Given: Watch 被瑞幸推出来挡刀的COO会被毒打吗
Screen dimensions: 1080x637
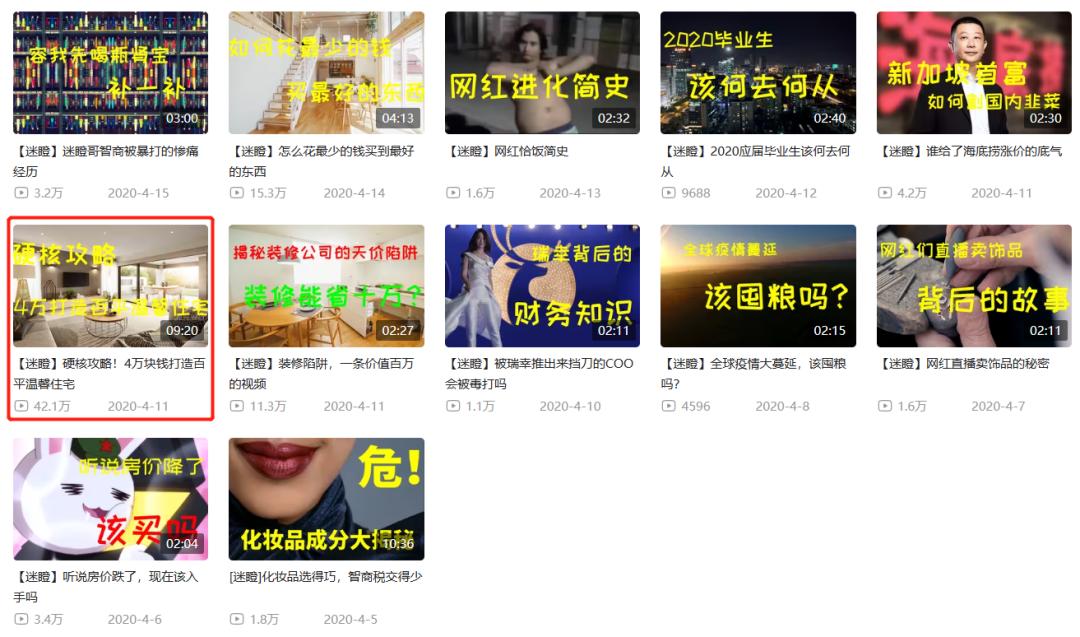Looking at the screenshot, I should click(542, 286).
